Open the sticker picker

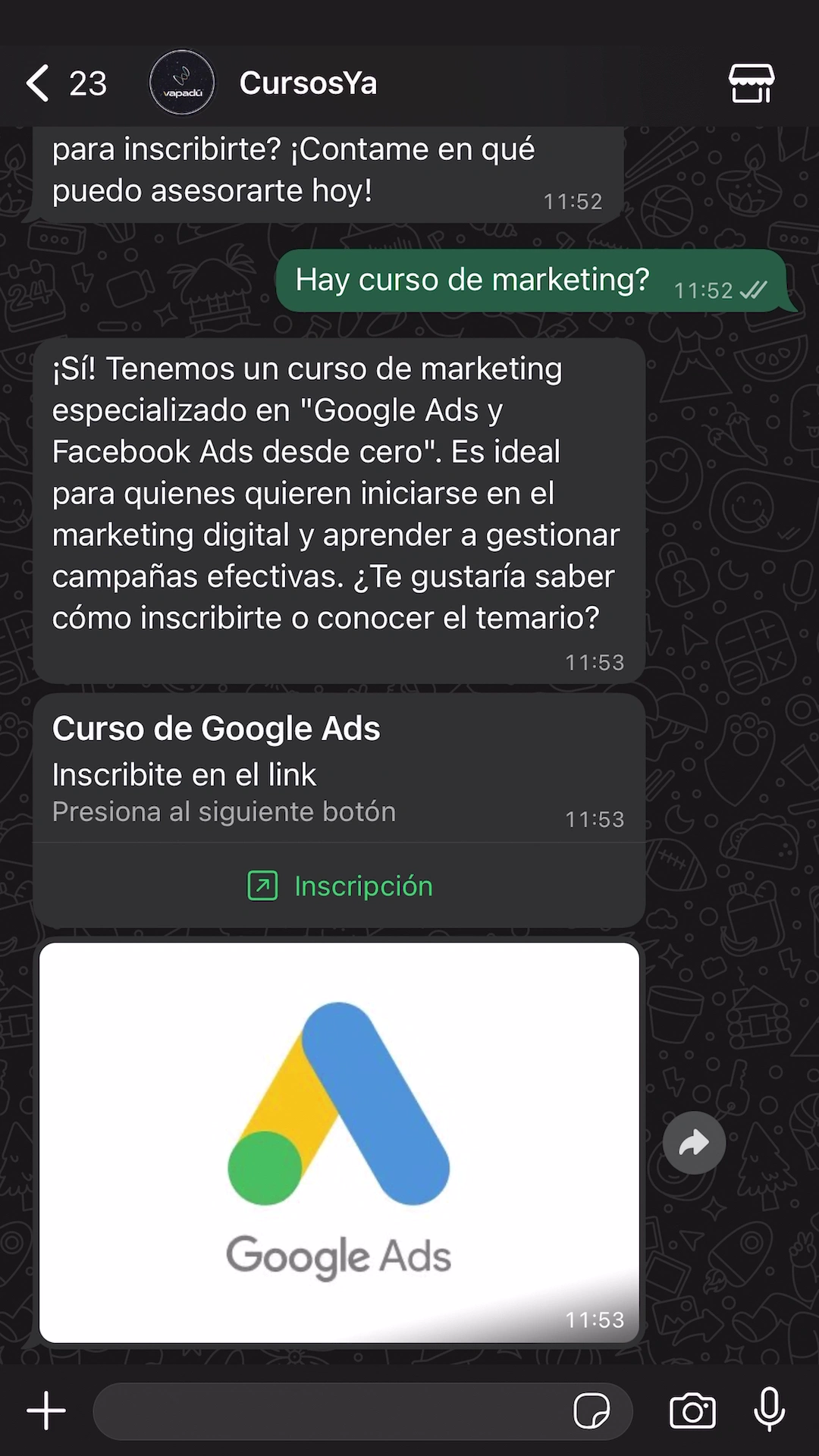click(x=591, y=1411)
